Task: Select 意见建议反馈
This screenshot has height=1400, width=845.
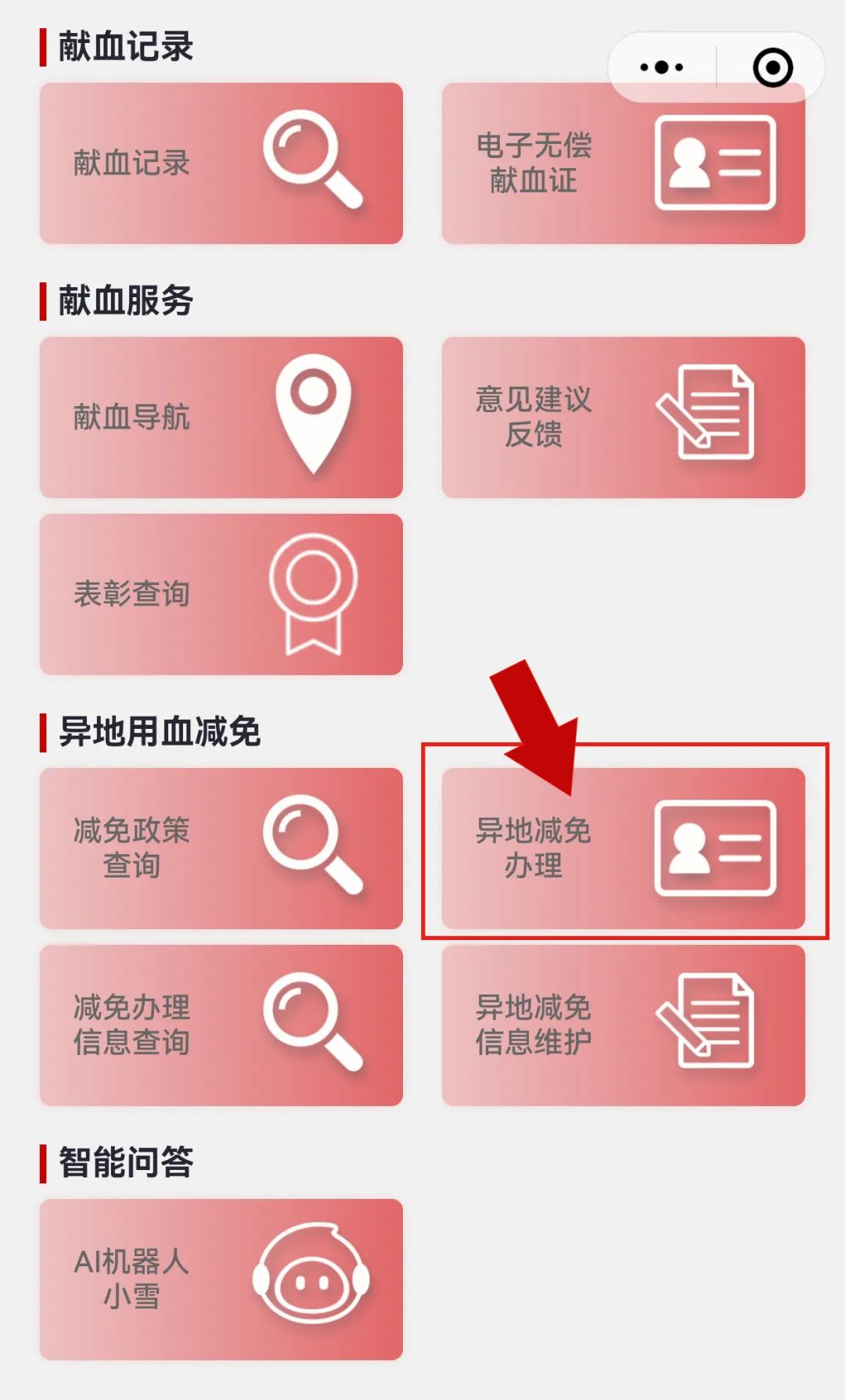Action: pyautogui.click(x=623, y=418)
